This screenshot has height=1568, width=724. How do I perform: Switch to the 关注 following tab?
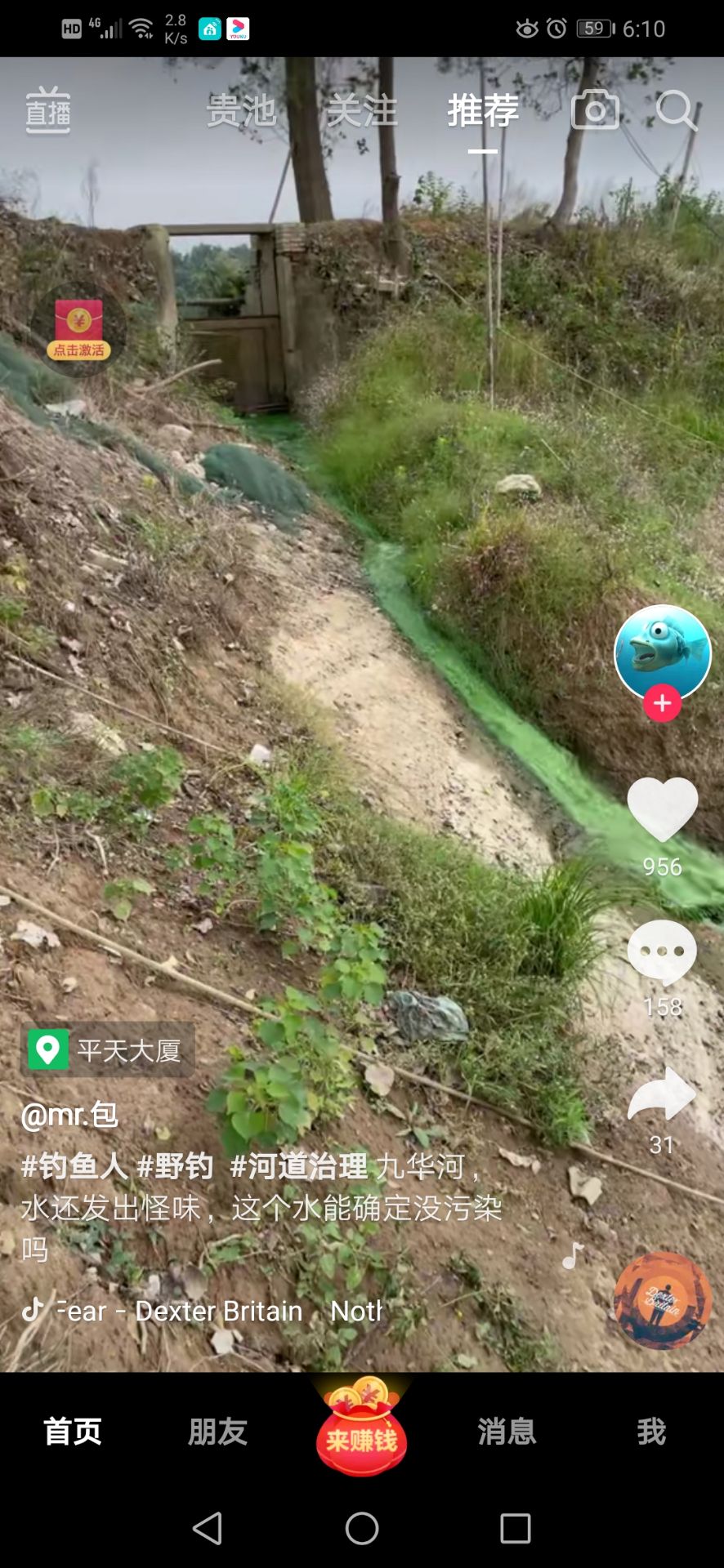coord(362,111)
